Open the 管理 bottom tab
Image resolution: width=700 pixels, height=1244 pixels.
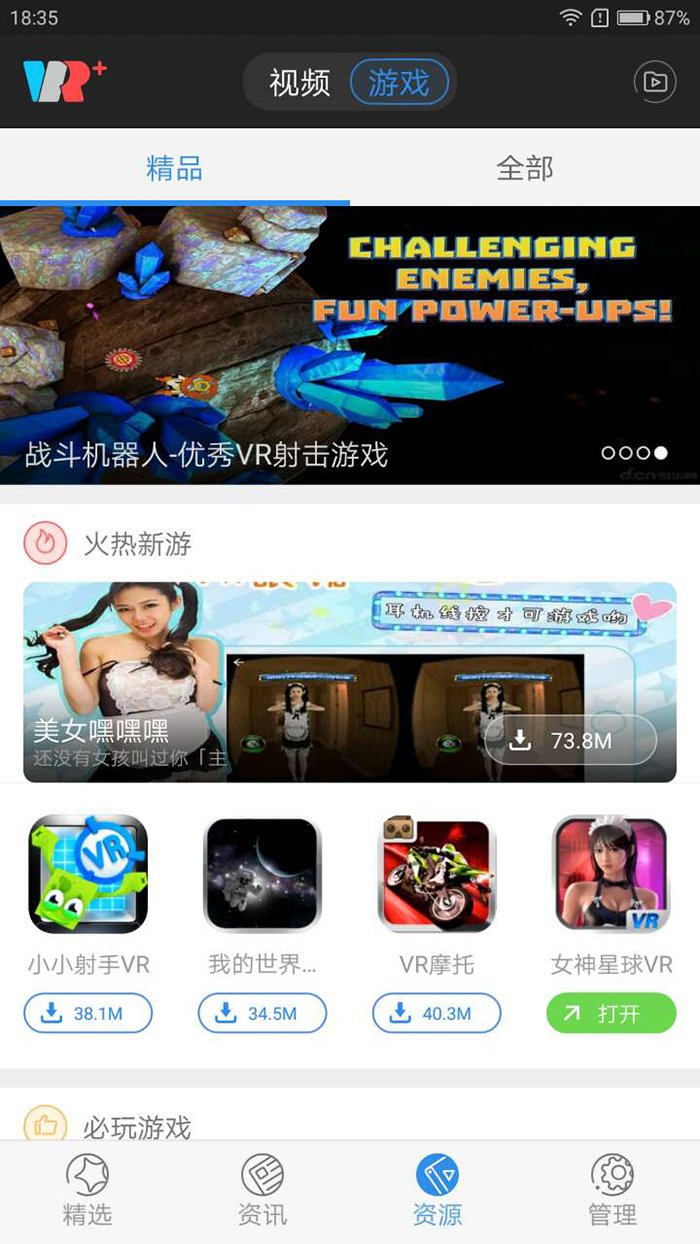point(612,1190)
